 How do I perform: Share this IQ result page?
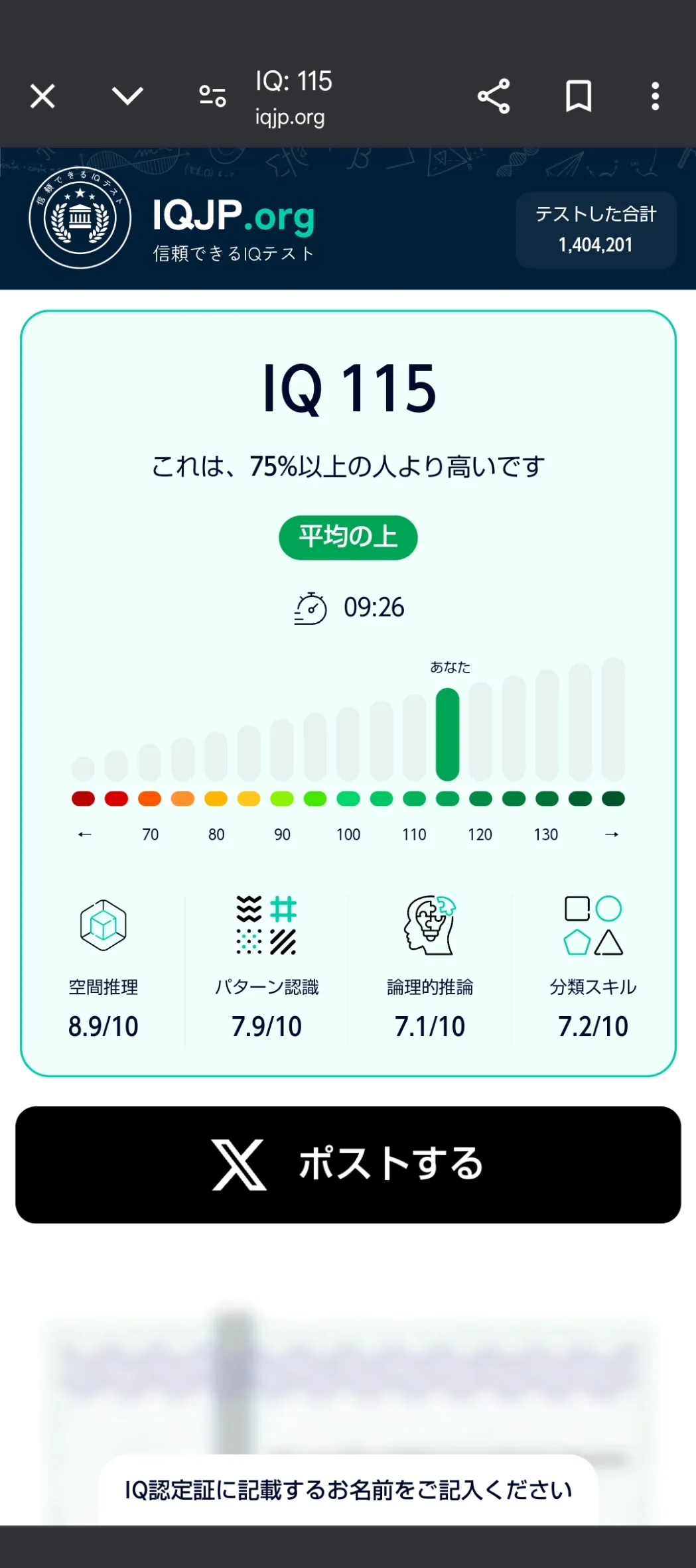tap(494, 97)
